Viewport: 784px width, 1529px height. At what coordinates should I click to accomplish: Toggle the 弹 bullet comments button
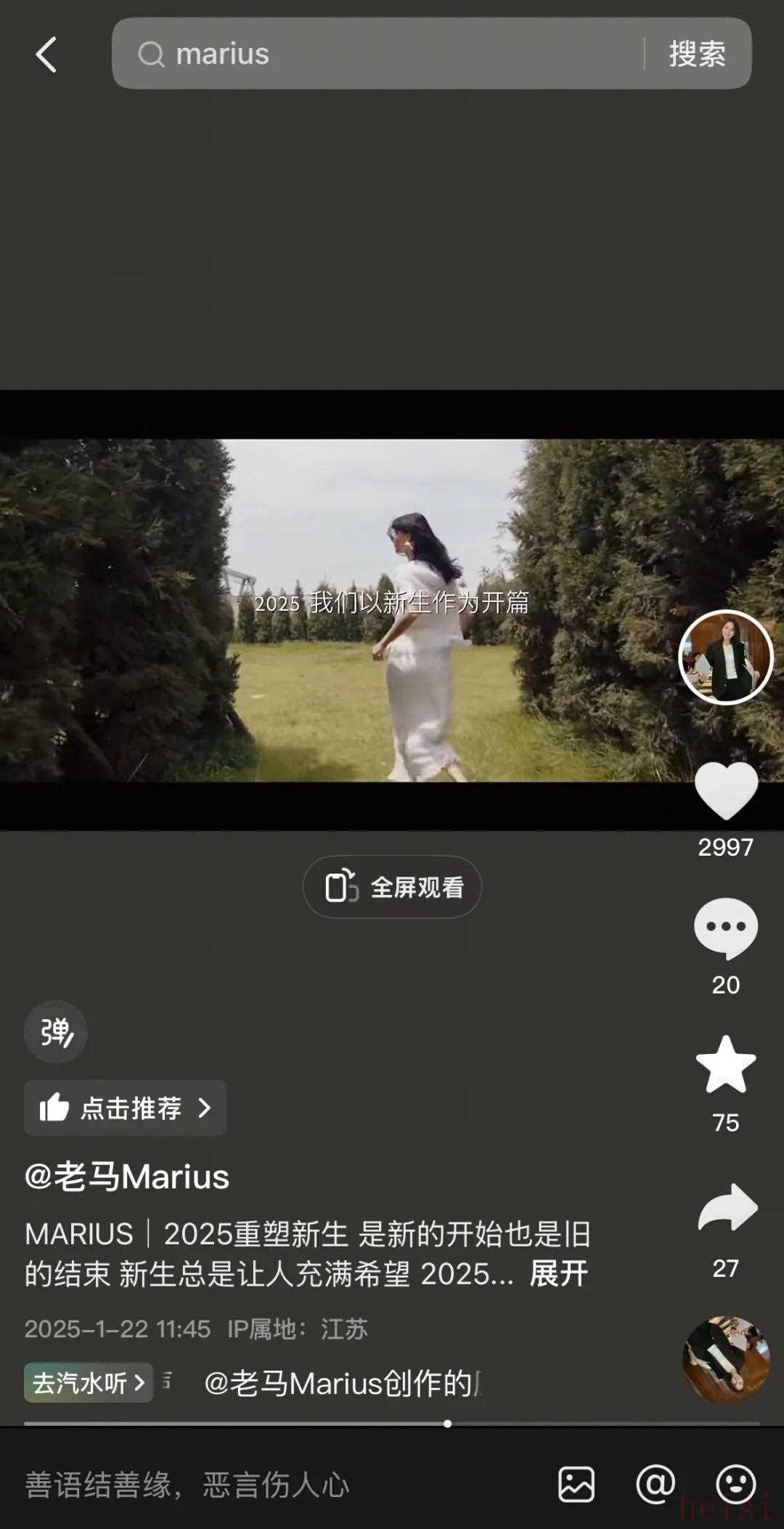[56, 1032]
